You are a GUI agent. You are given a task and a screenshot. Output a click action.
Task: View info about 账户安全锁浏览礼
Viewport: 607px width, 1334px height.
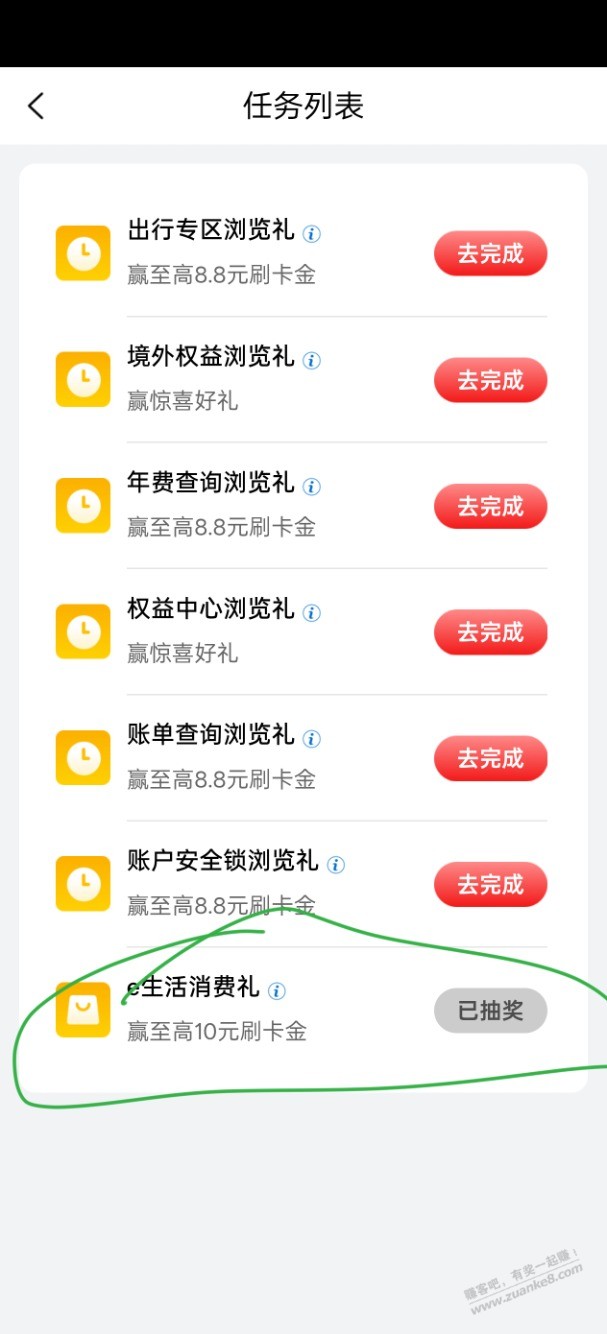click(336, 865)
